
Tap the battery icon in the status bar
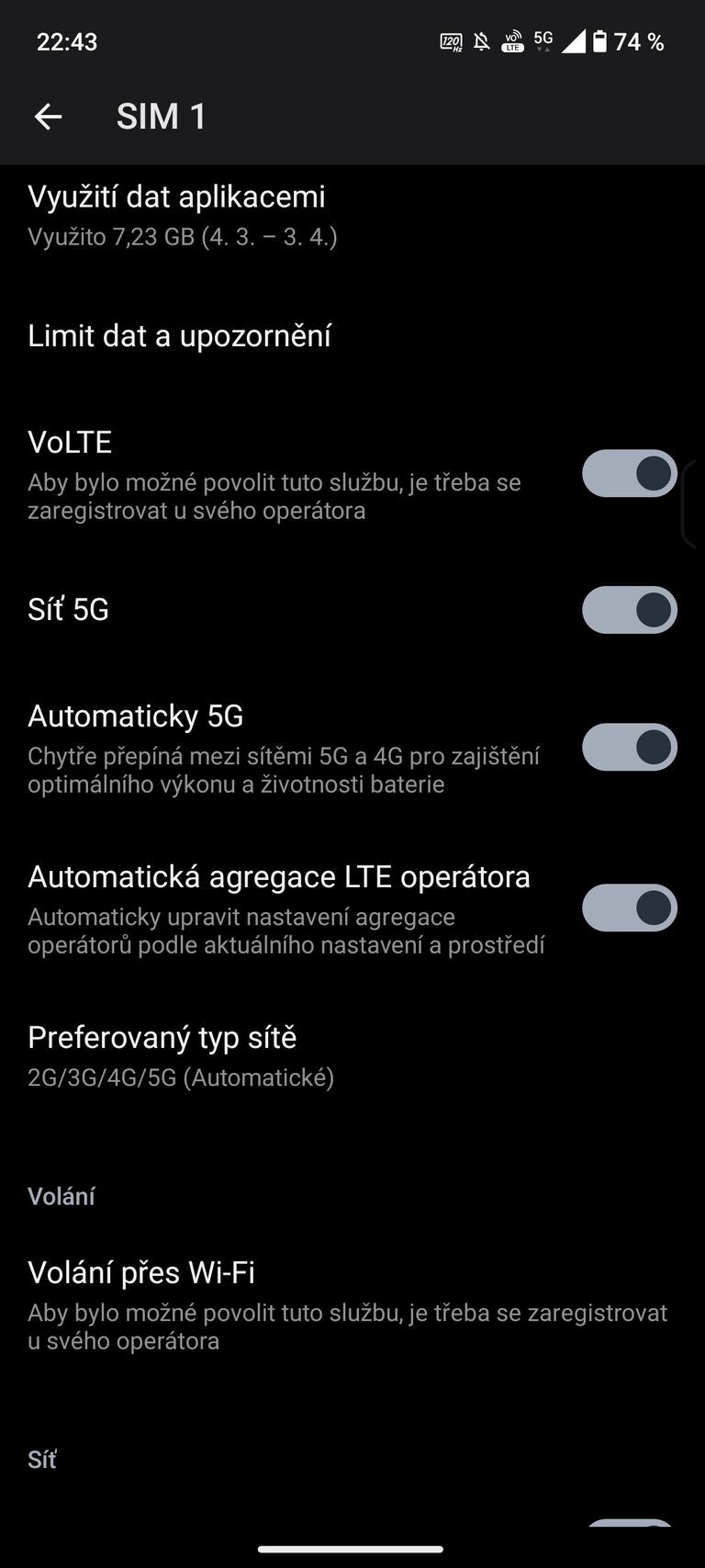pos(598,41)
